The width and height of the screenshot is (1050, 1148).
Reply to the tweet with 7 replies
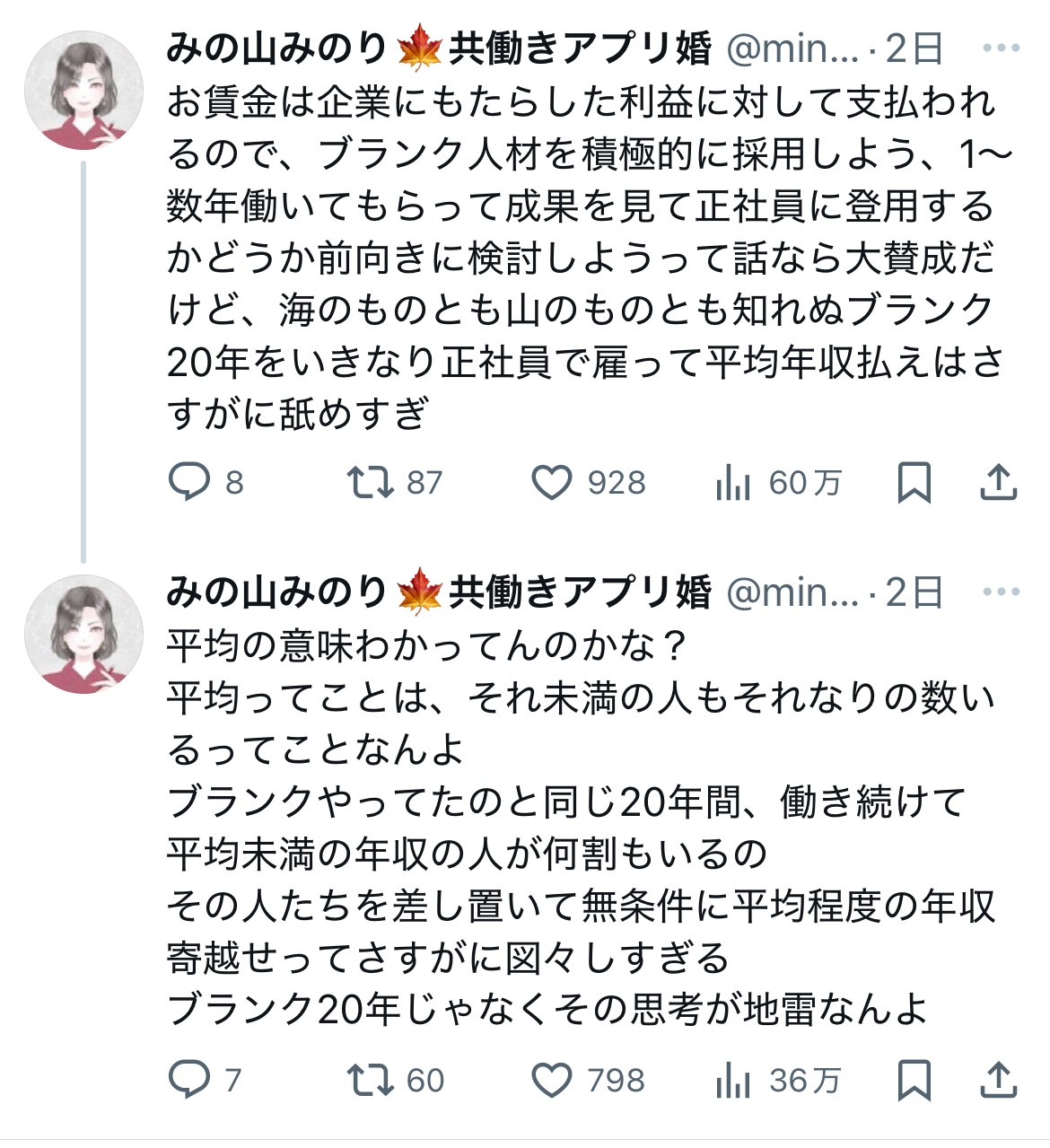189,1080
